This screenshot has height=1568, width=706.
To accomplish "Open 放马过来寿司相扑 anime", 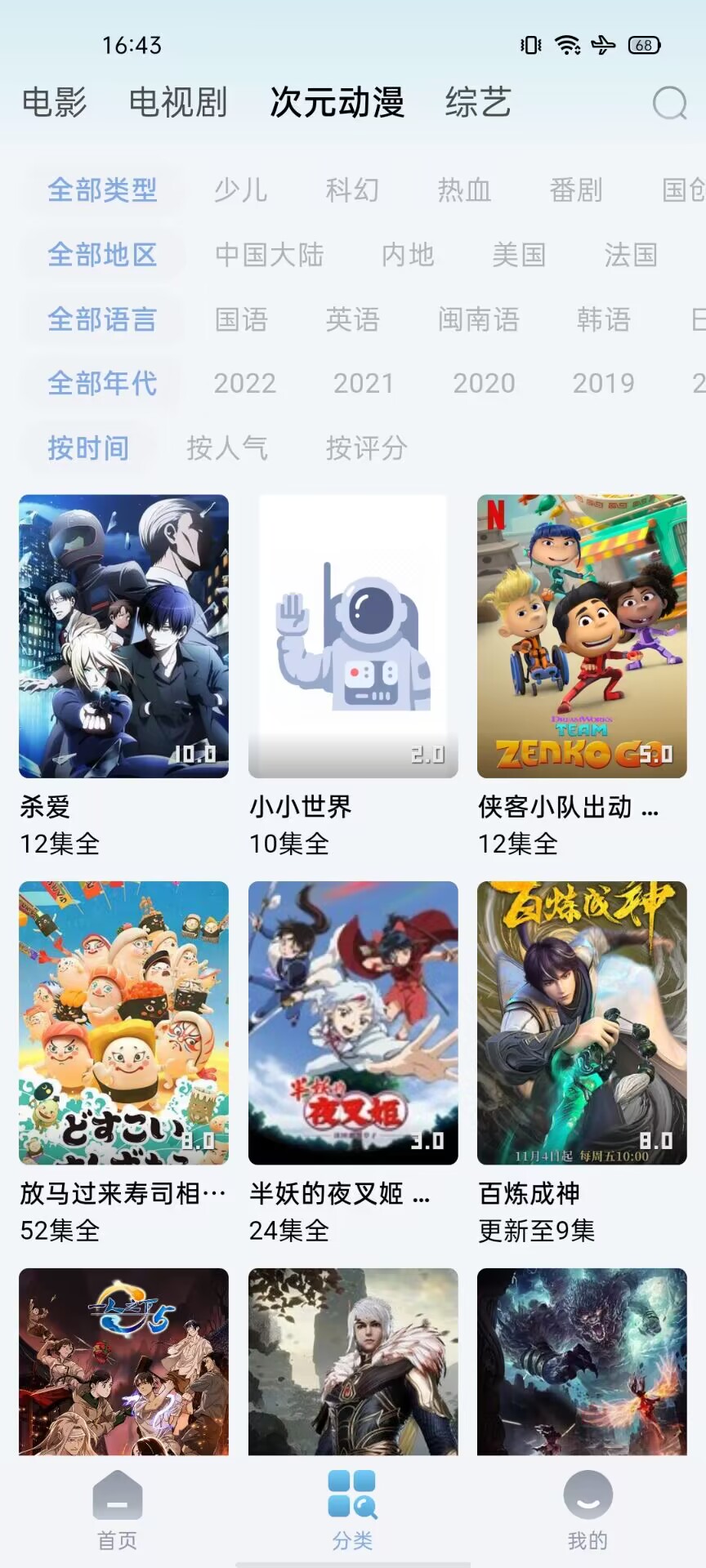I will [123, 1022].
